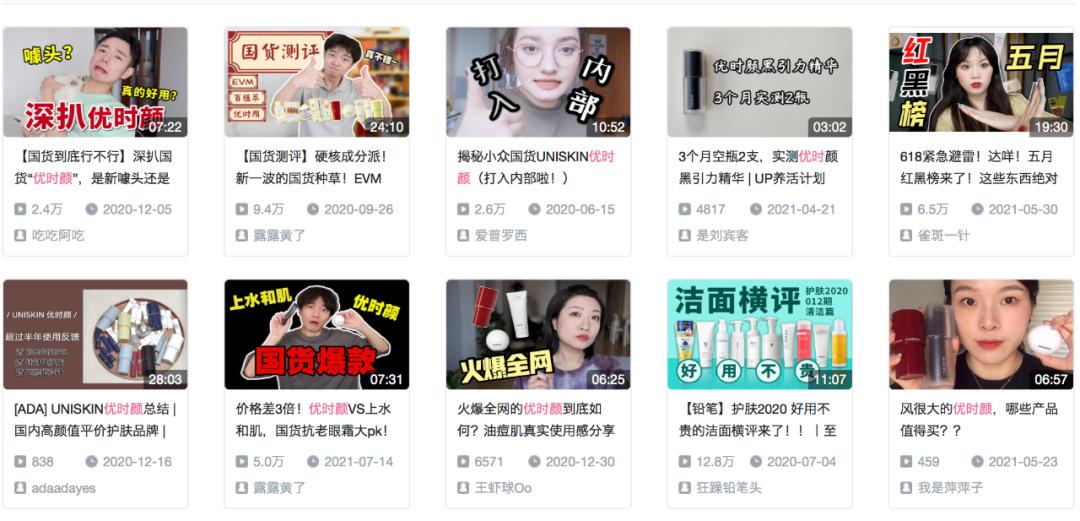Open [ADA] UNISKIN优时颜总结 video

coord(95,334)
